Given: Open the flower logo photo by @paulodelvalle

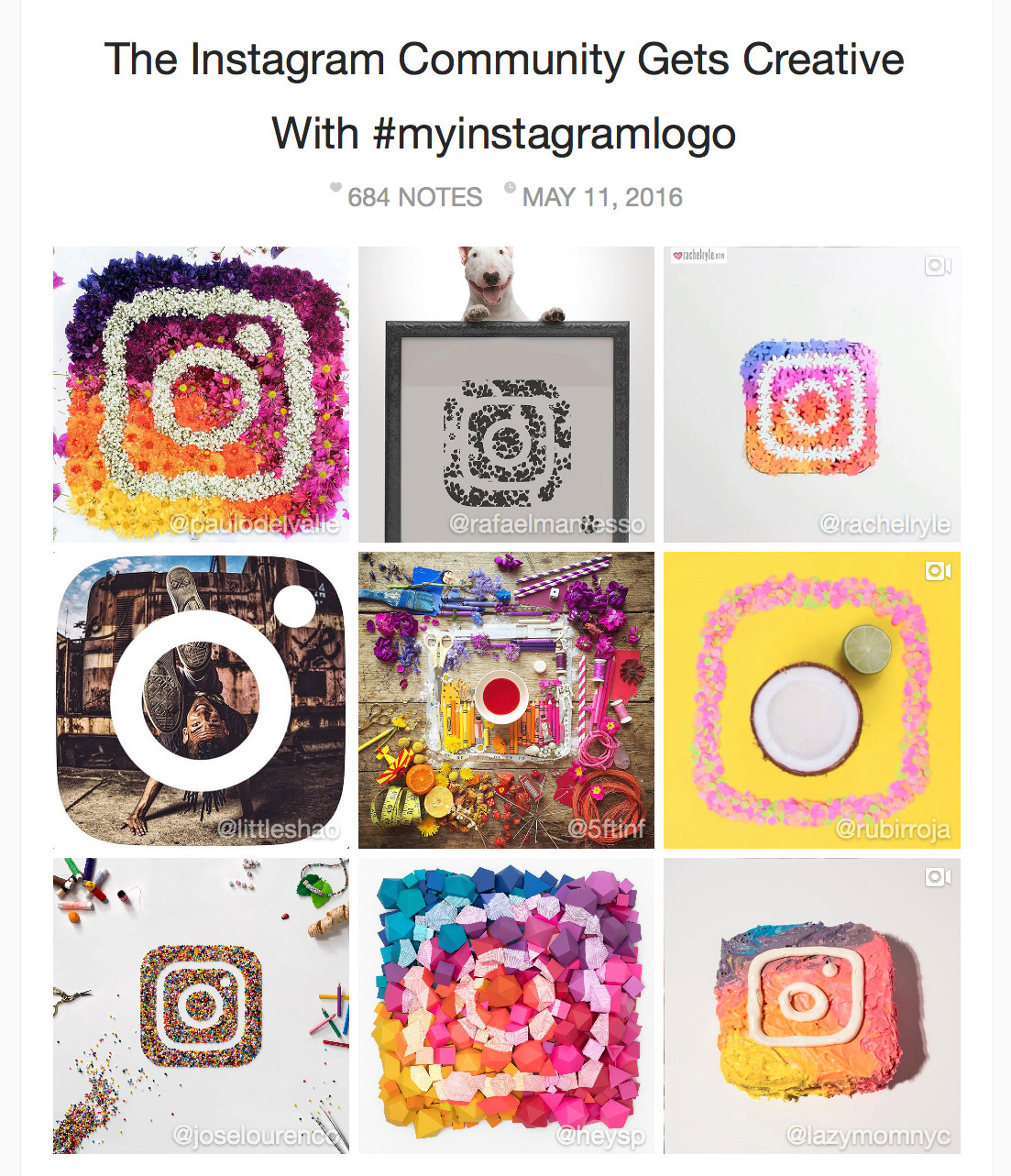Looking at the screenshot, I should tap(201, 394).
